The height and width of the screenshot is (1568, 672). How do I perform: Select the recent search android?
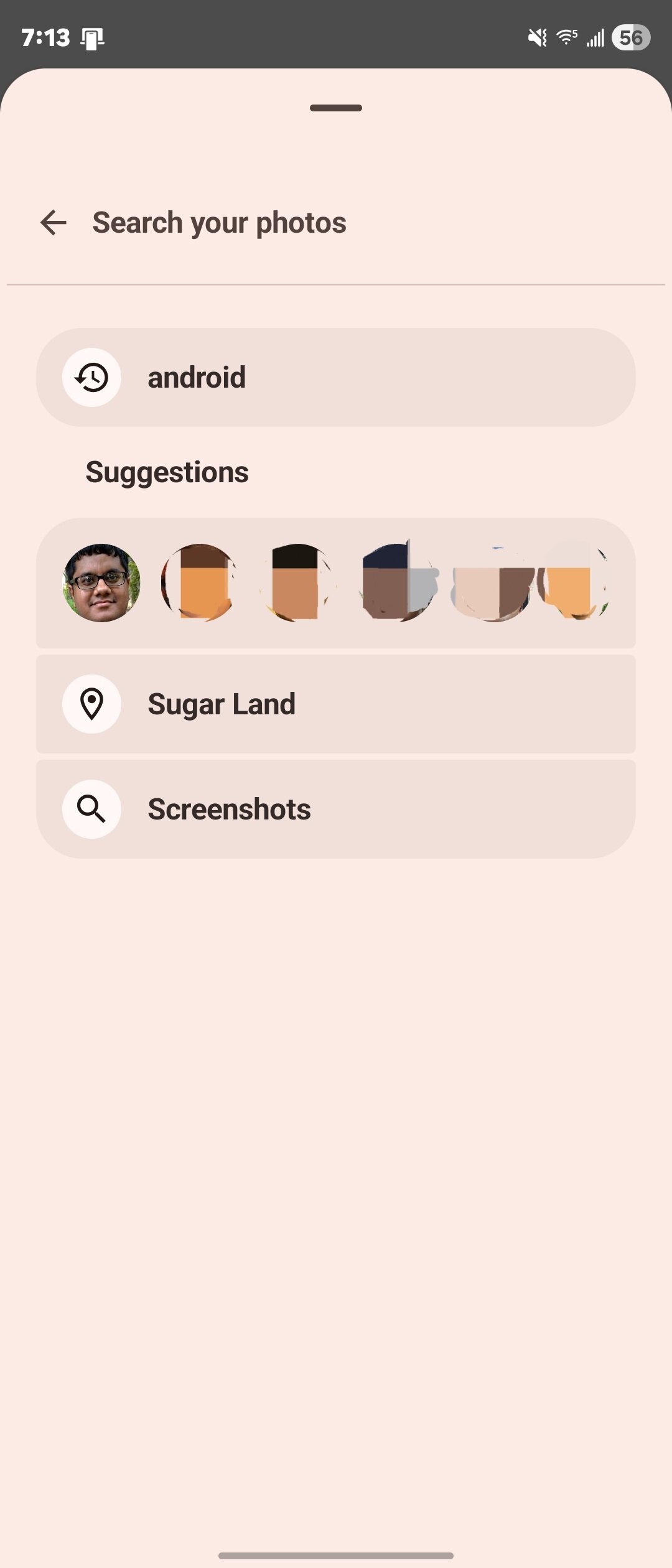coord(336,377)
